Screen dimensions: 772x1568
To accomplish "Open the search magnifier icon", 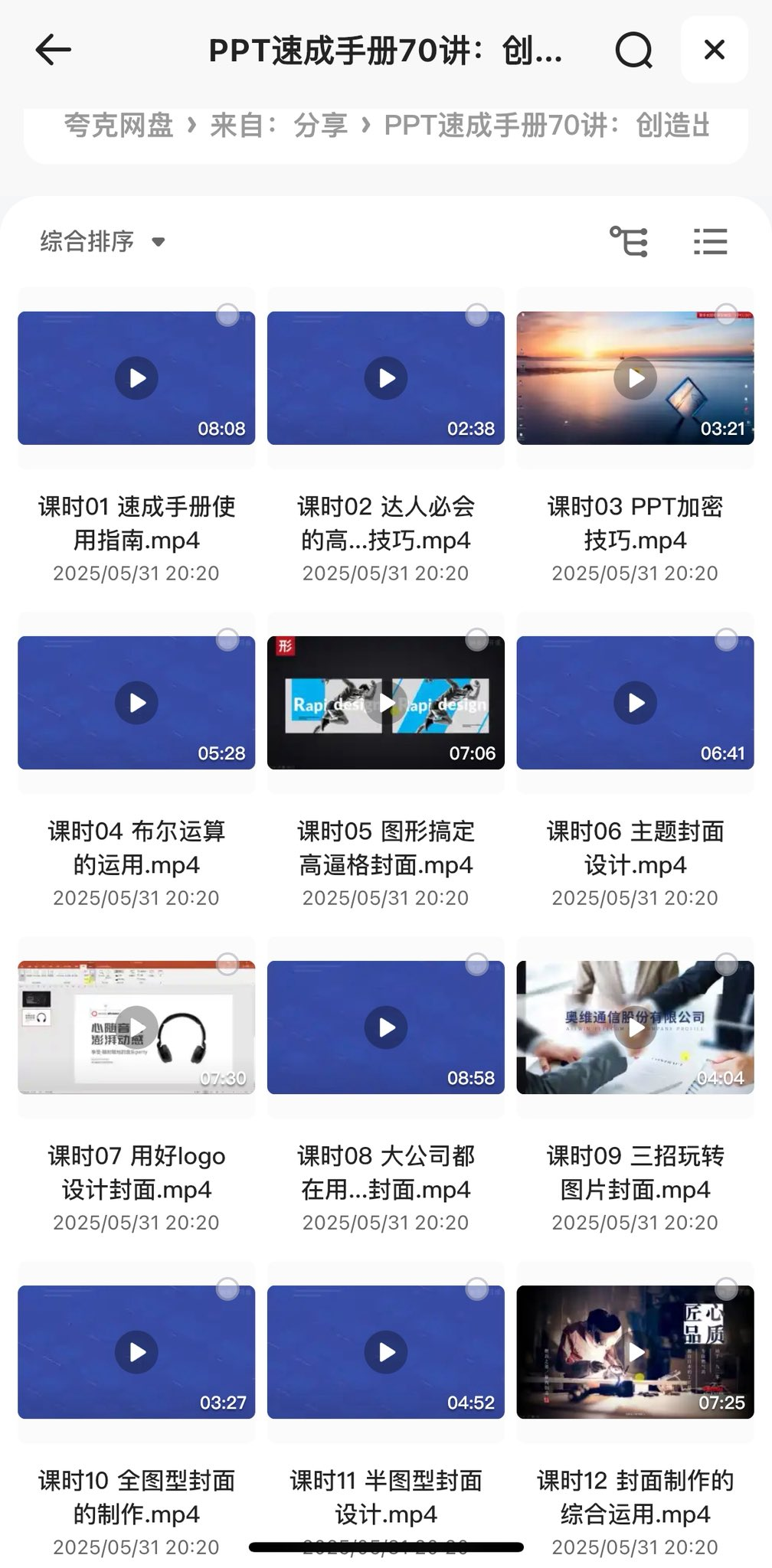I will (633, 51).
